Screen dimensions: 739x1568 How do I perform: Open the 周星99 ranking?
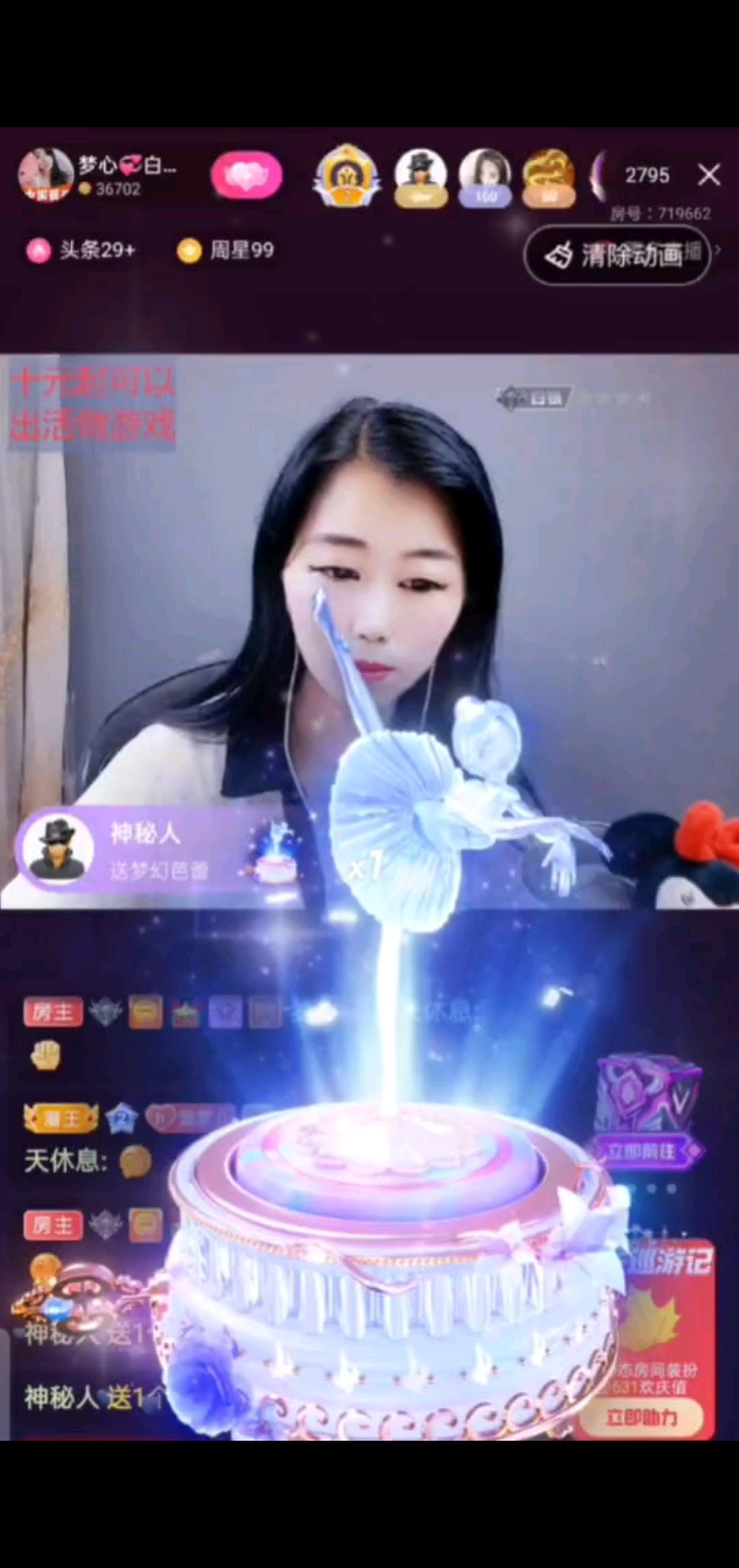[226, 250]
